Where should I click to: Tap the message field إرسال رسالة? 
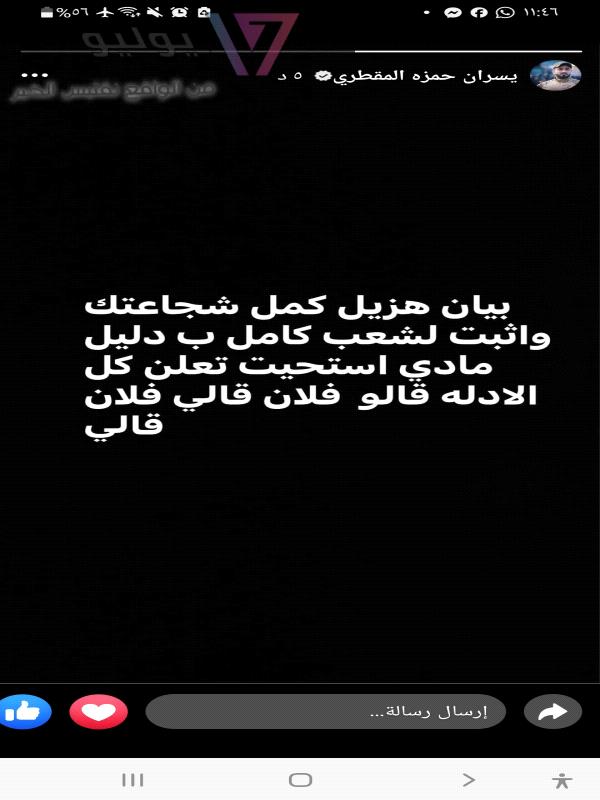(x=325, y=712)
